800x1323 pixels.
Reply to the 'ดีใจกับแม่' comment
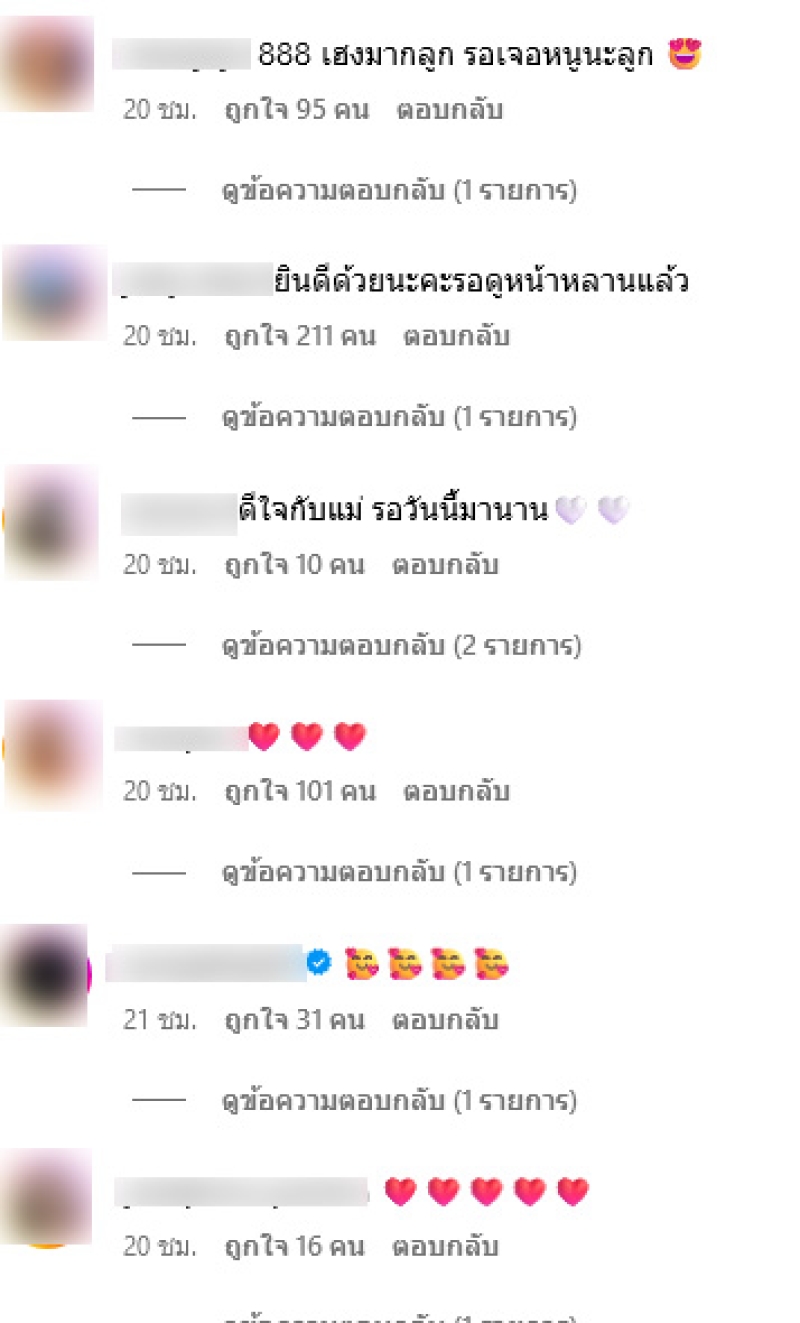tap(445, 565)
